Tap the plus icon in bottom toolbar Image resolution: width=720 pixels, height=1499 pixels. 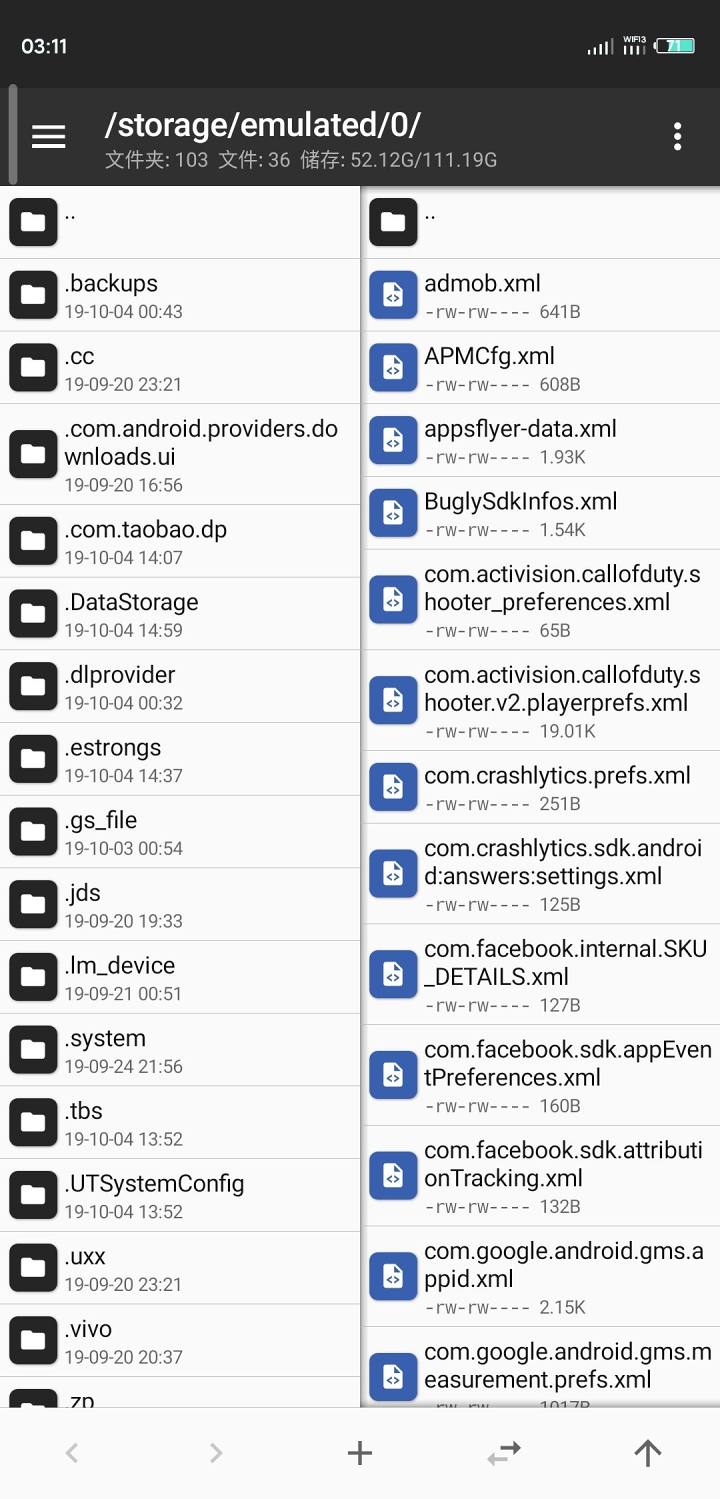click(x=359, y=1453)
